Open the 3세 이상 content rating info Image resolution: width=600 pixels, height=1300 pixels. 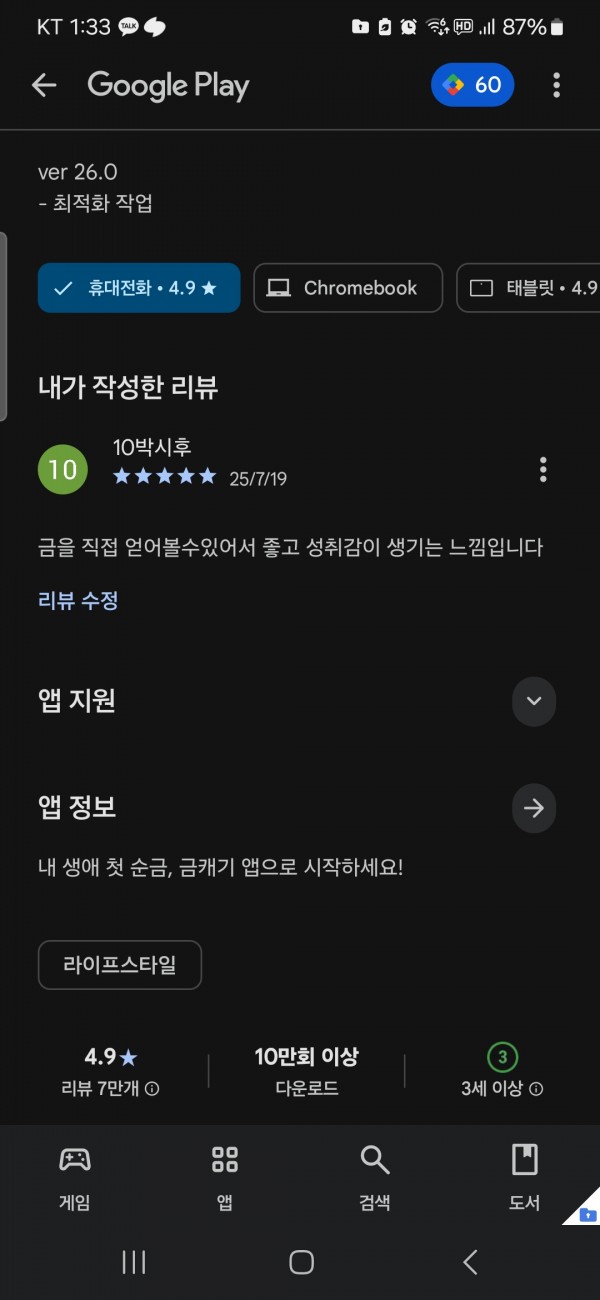click(x=536, y=1089)
